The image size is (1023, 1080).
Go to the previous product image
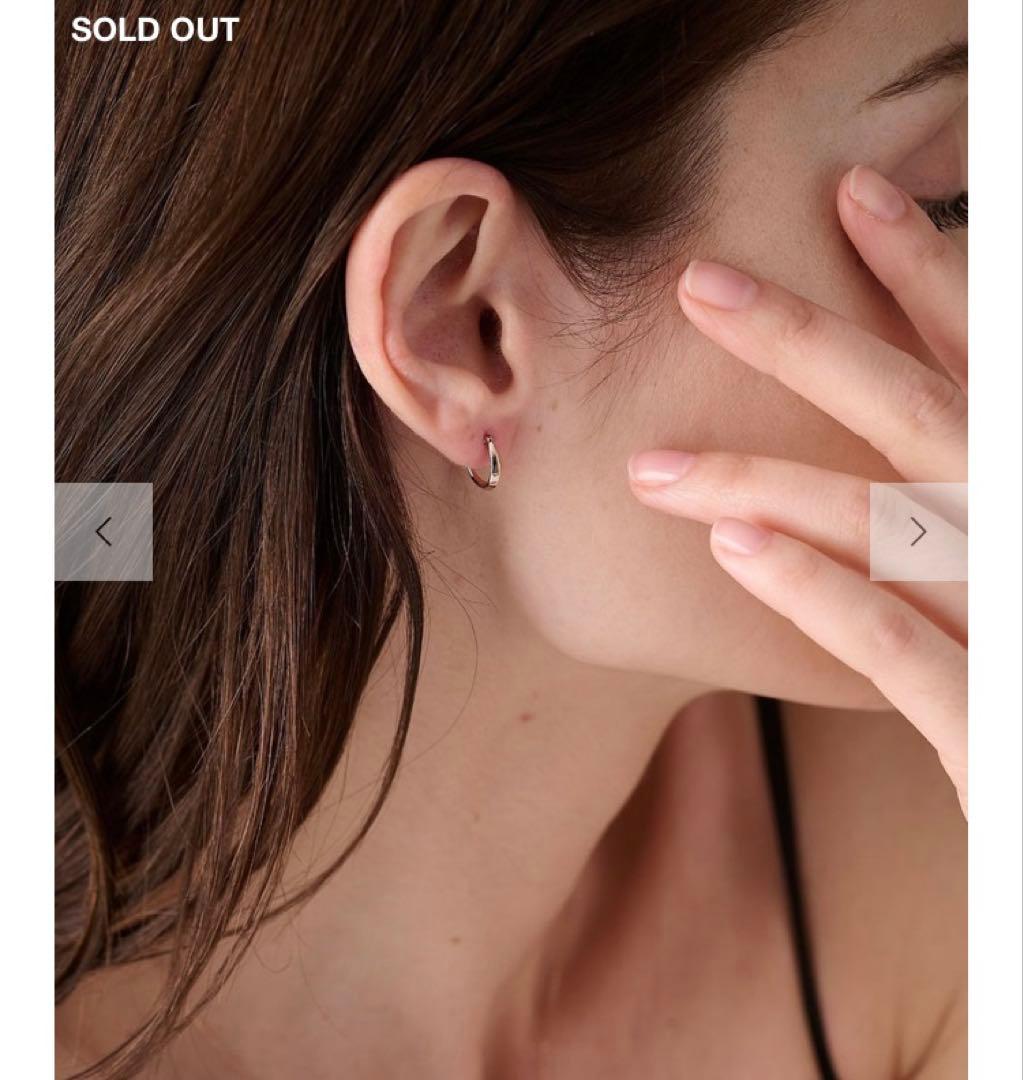tap(104, 532)
